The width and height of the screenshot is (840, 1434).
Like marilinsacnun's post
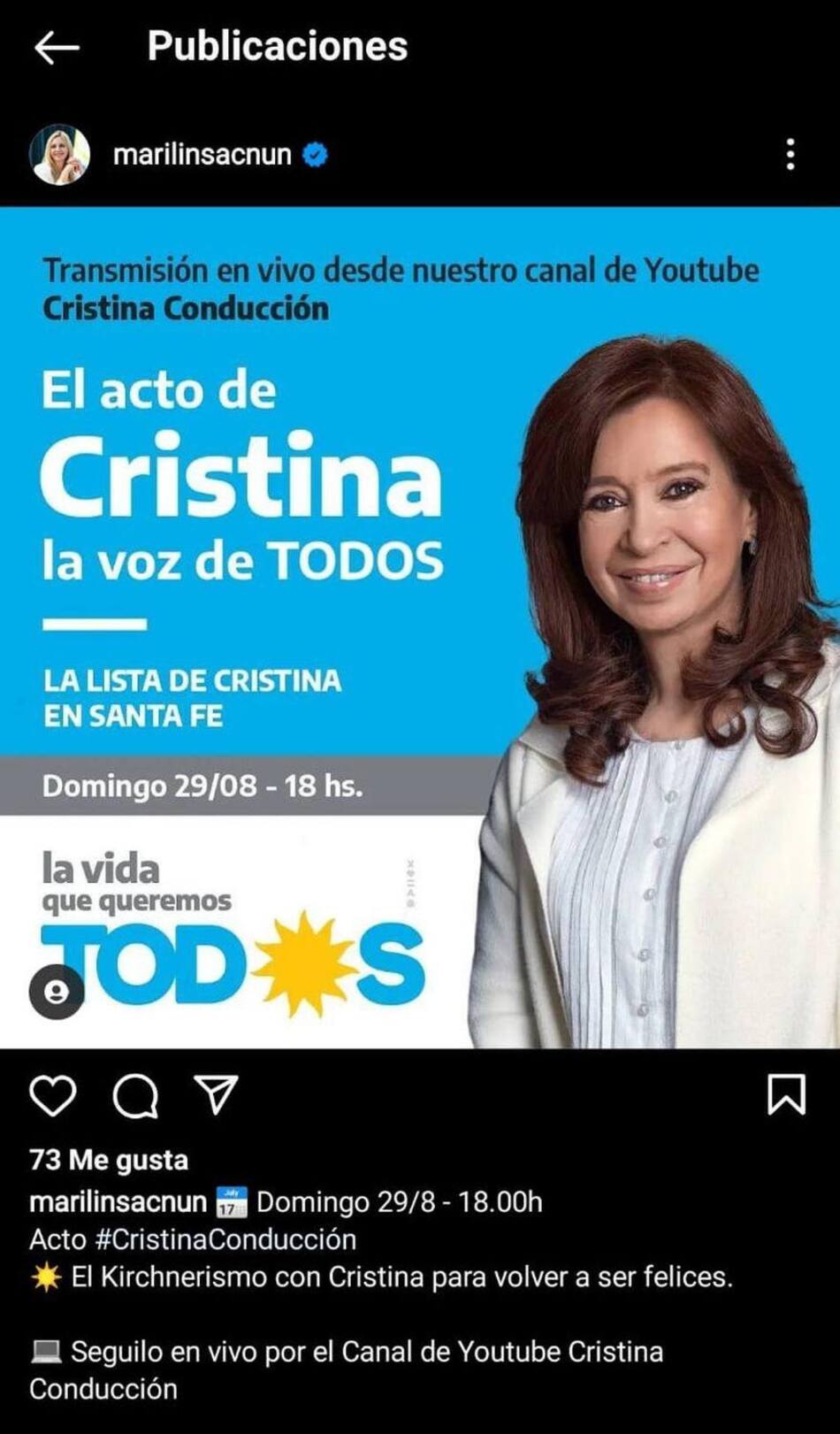[x=53, y=1096]
